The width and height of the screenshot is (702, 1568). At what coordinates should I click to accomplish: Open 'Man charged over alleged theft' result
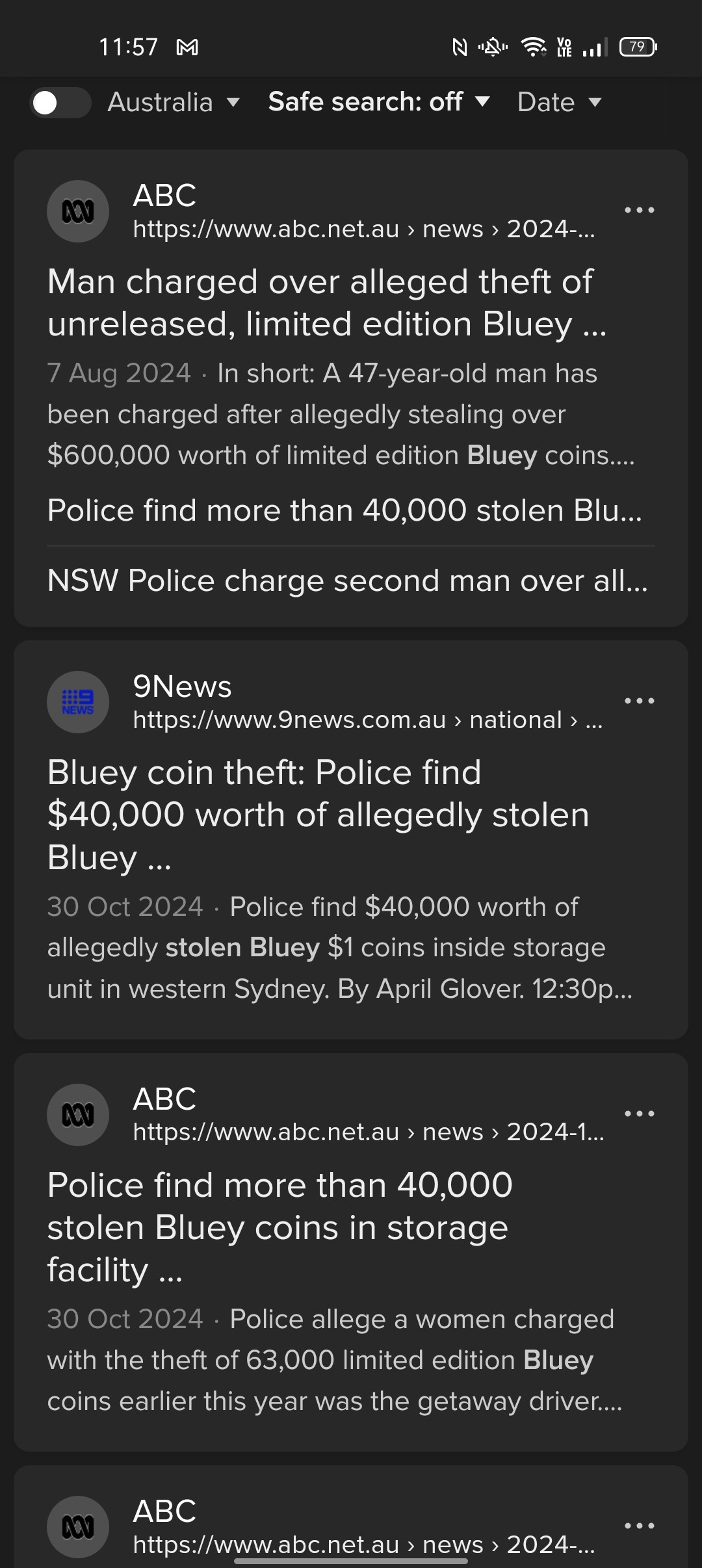click(x=327, y=303)
